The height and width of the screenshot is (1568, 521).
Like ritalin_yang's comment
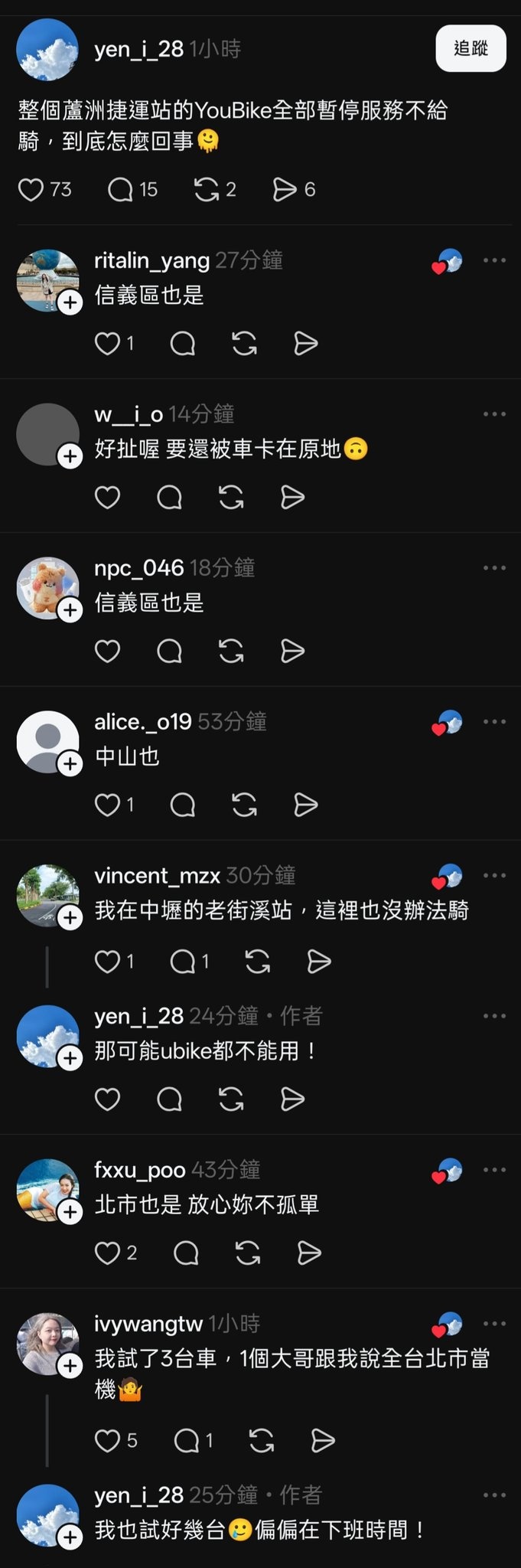[x=107, y=344]
